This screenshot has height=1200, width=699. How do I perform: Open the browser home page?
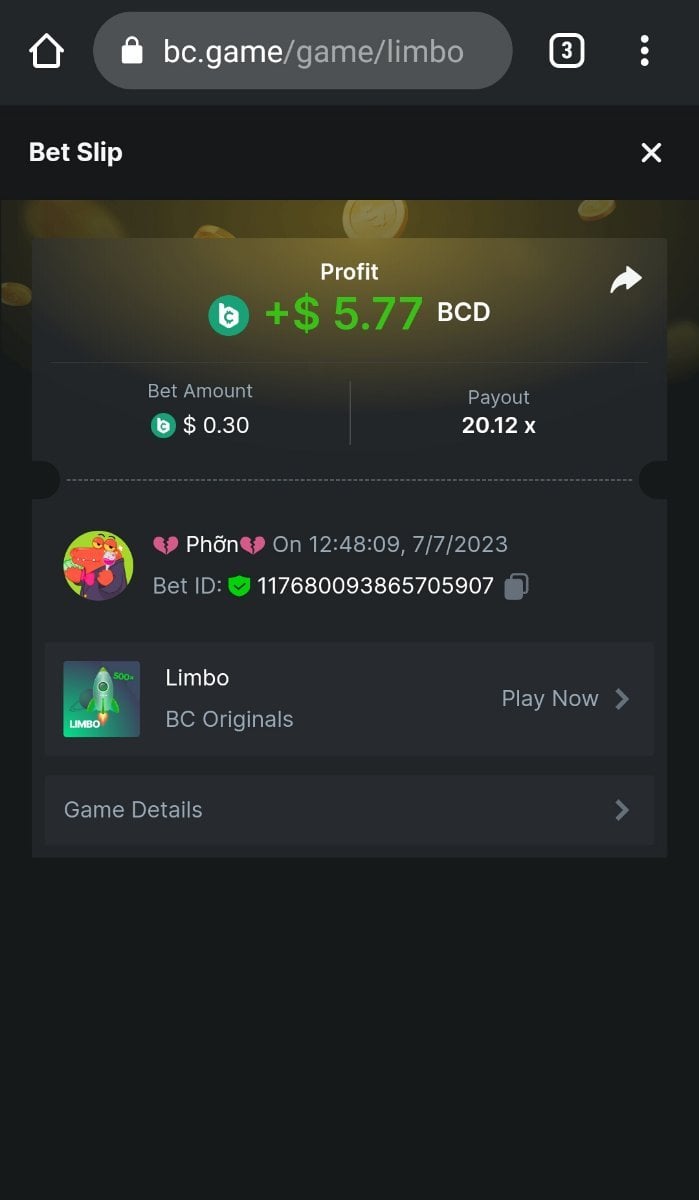pyautogui.click(x=47, y=50)
